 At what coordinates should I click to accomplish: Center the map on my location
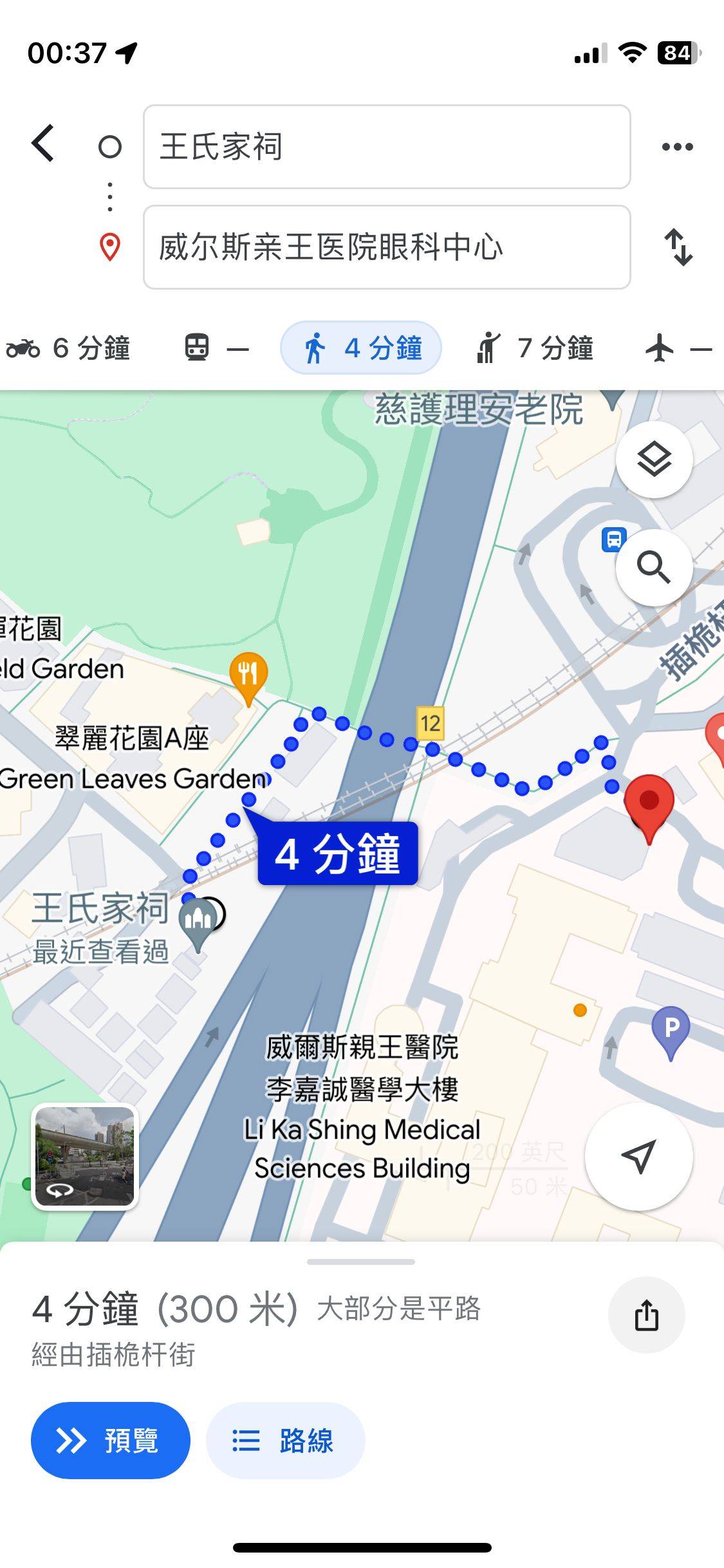pyautogui.click(x=638, y=1157)
